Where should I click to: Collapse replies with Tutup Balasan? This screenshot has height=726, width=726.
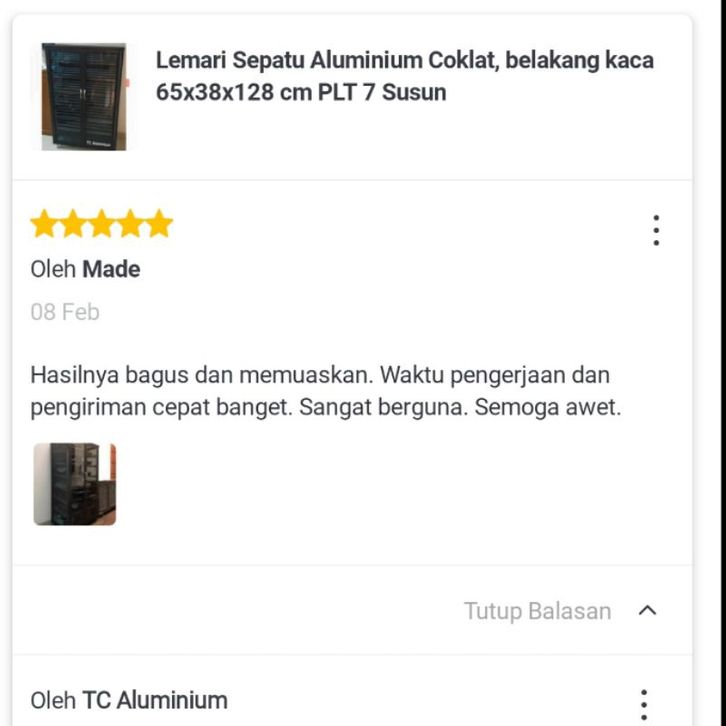point(560,610)
